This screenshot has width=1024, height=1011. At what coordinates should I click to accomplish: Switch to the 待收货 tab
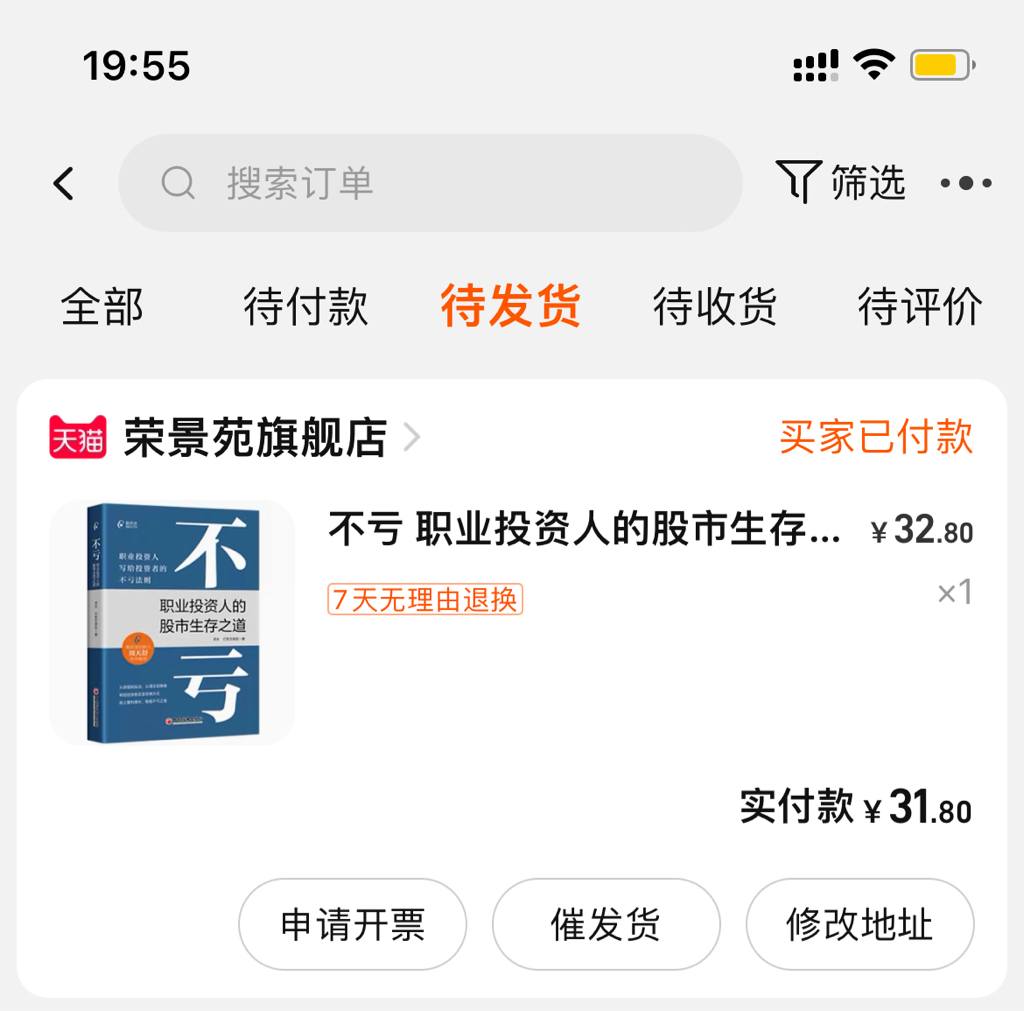point(714,306)
